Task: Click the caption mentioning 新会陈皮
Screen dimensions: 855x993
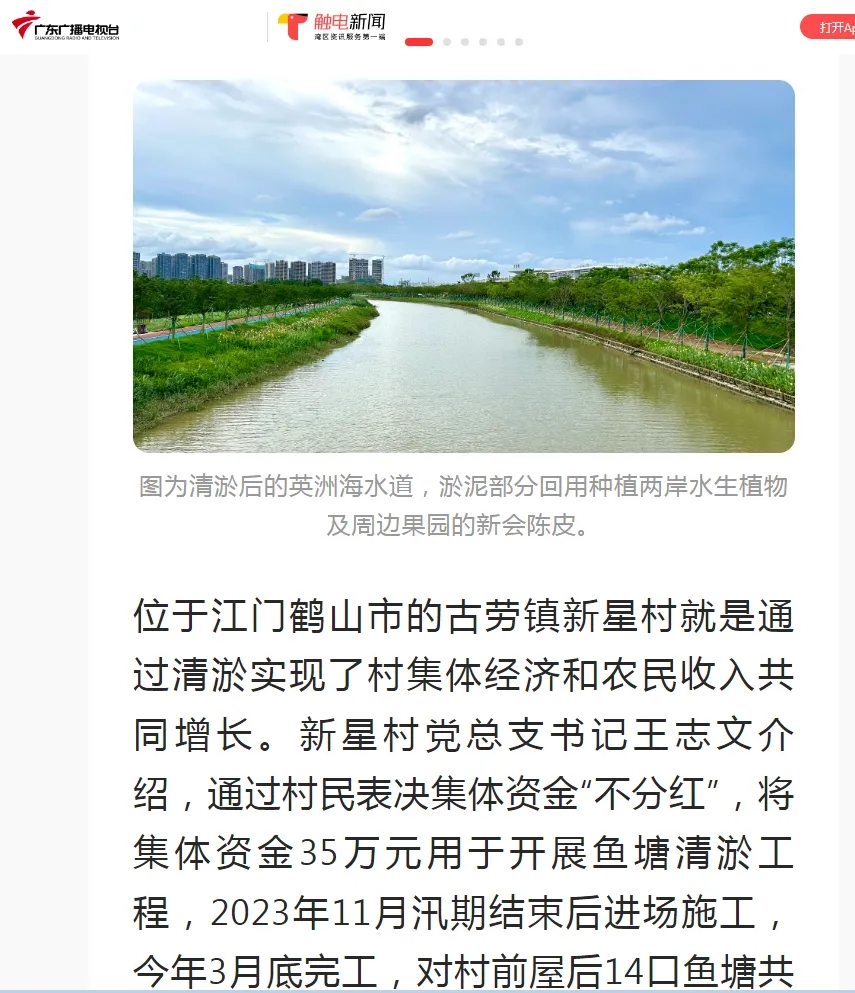Action: point(463,505)
